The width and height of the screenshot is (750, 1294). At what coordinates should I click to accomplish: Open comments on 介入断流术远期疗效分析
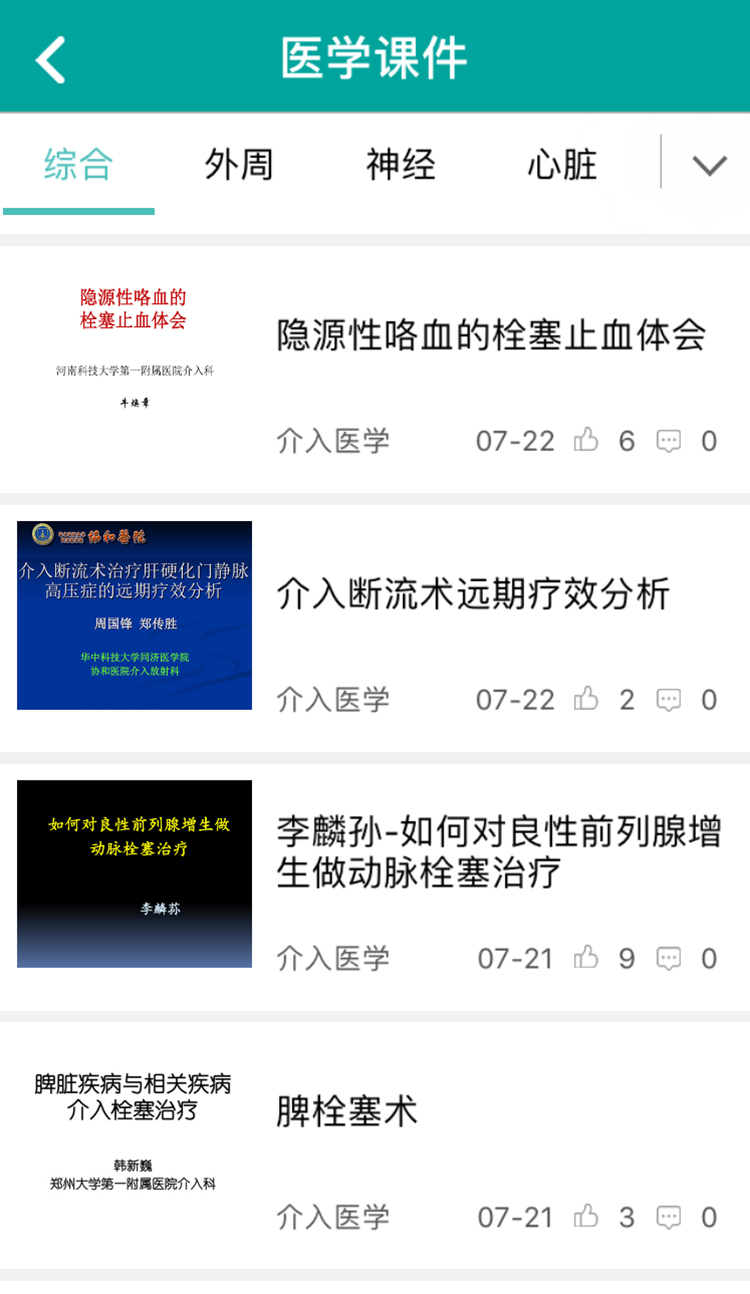point(668,700)
